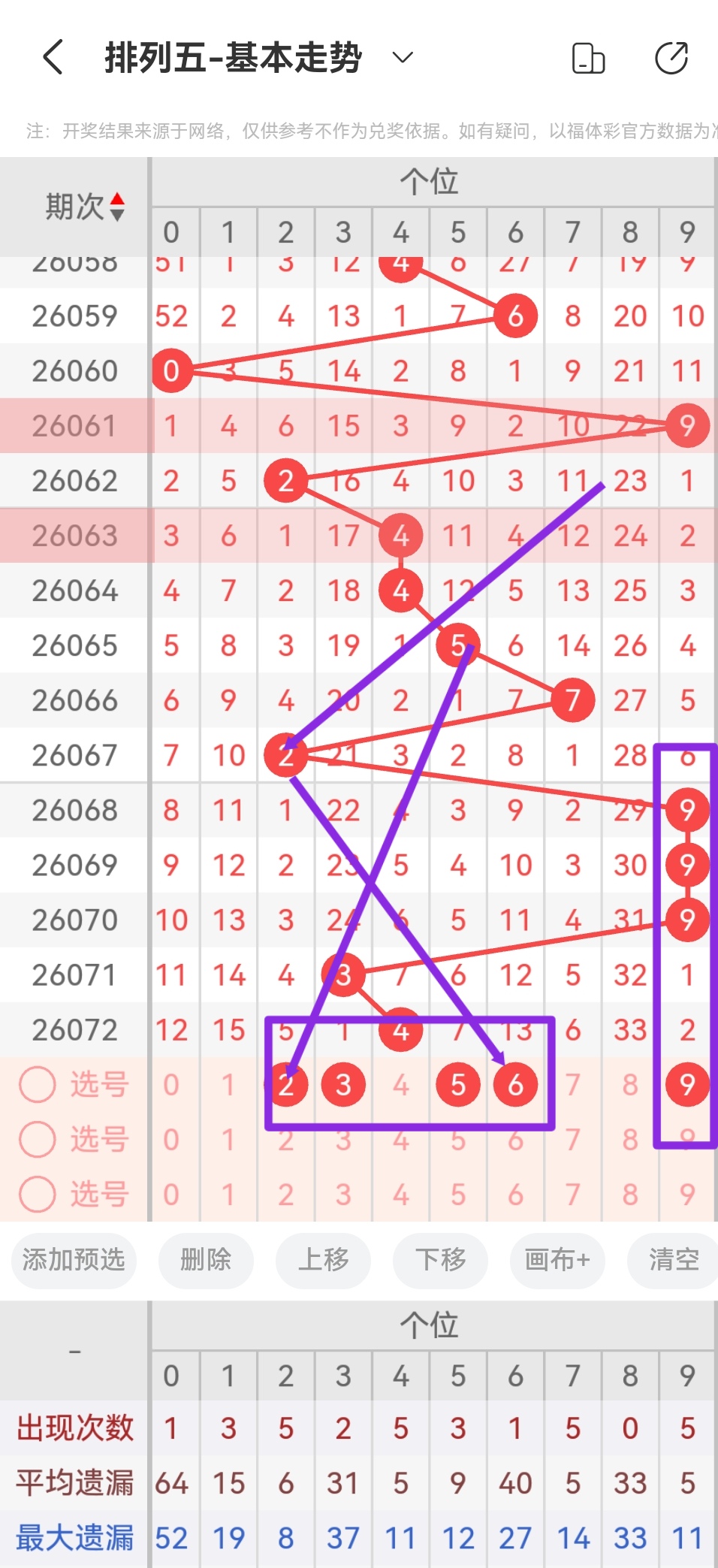Tap the 删除 button
Viewport: 718px width, 1568px height.
[205, 1260]
